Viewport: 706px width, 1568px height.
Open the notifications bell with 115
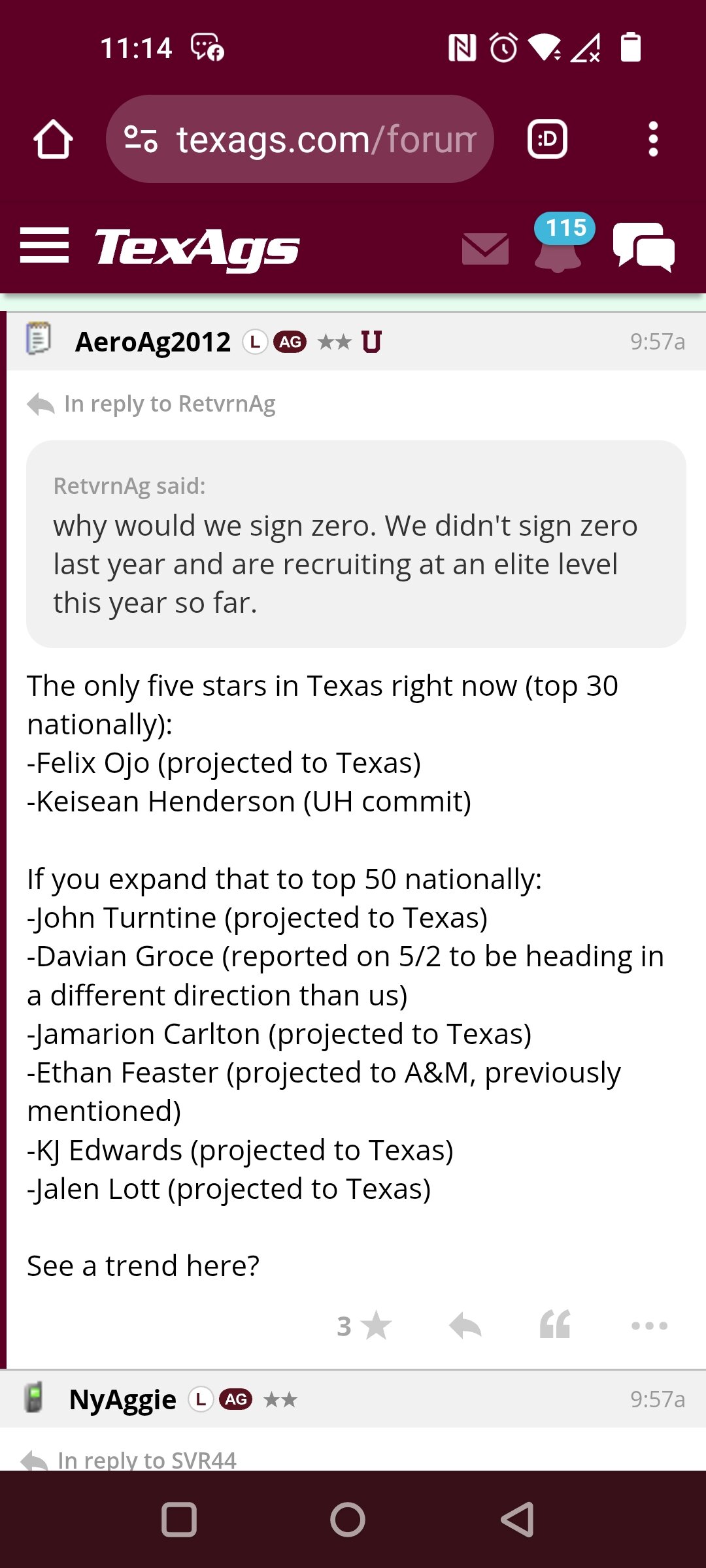point(560,242)
